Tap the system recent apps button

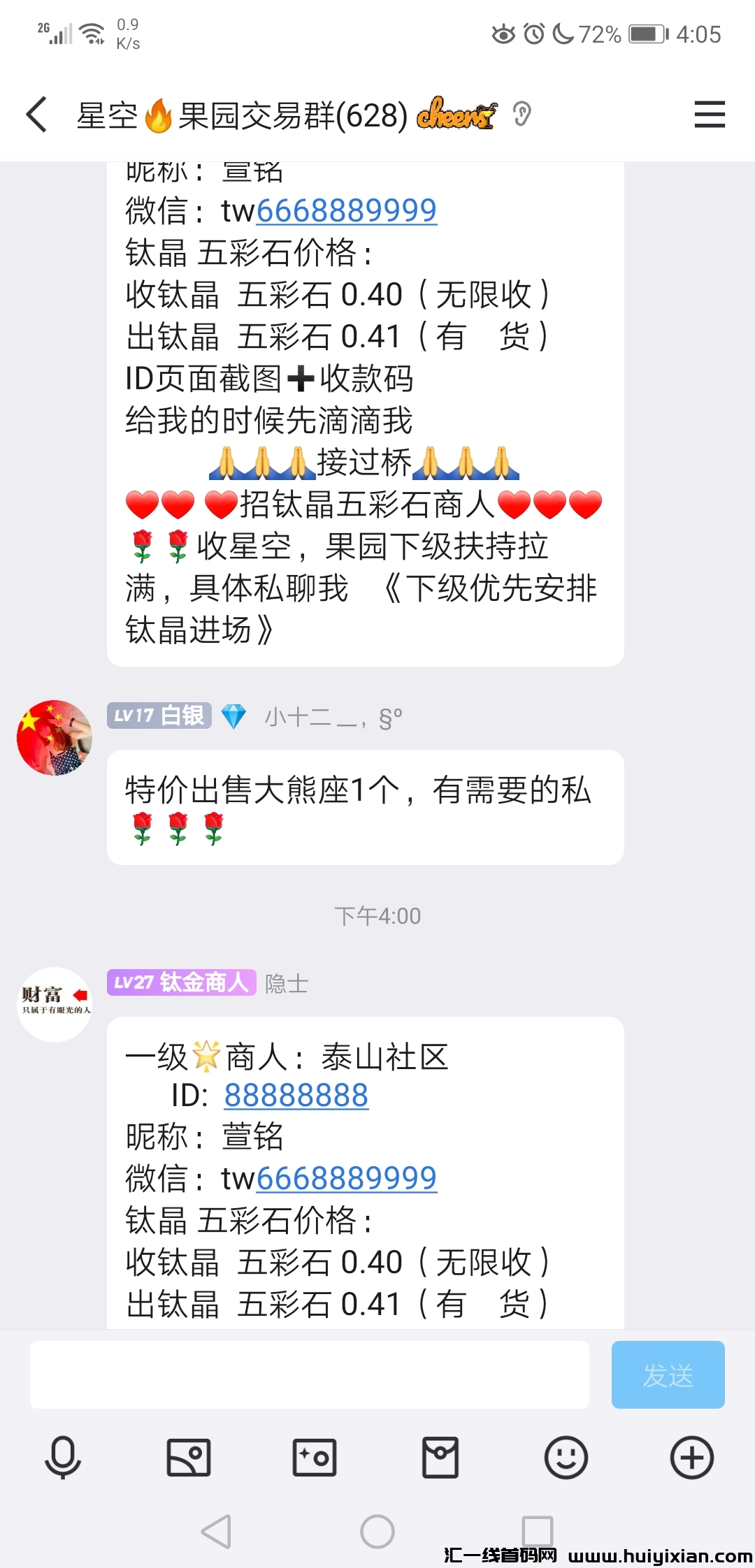(538, 1532)
